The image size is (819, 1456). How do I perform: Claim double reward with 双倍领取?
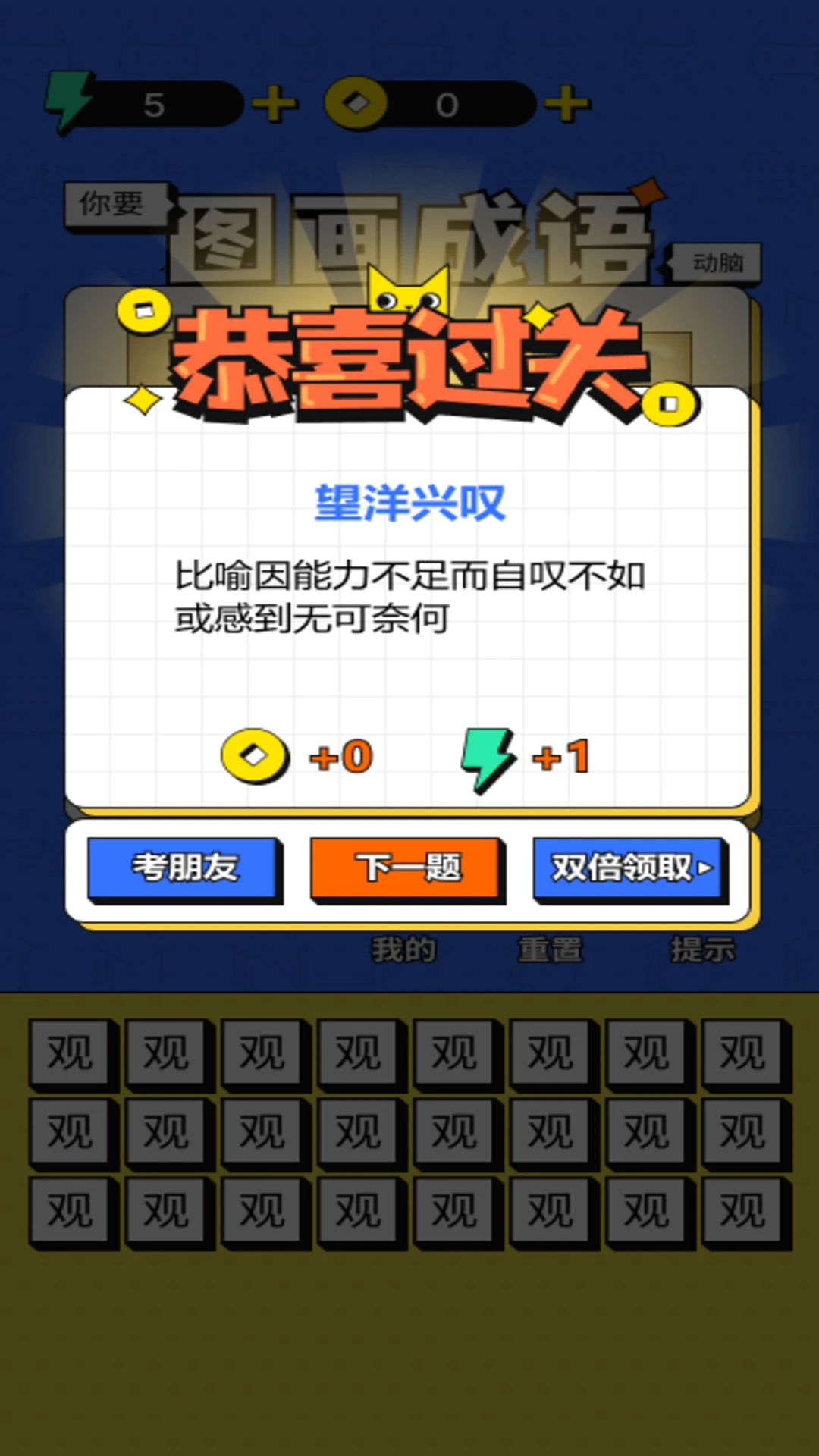[x=629, y=868]
